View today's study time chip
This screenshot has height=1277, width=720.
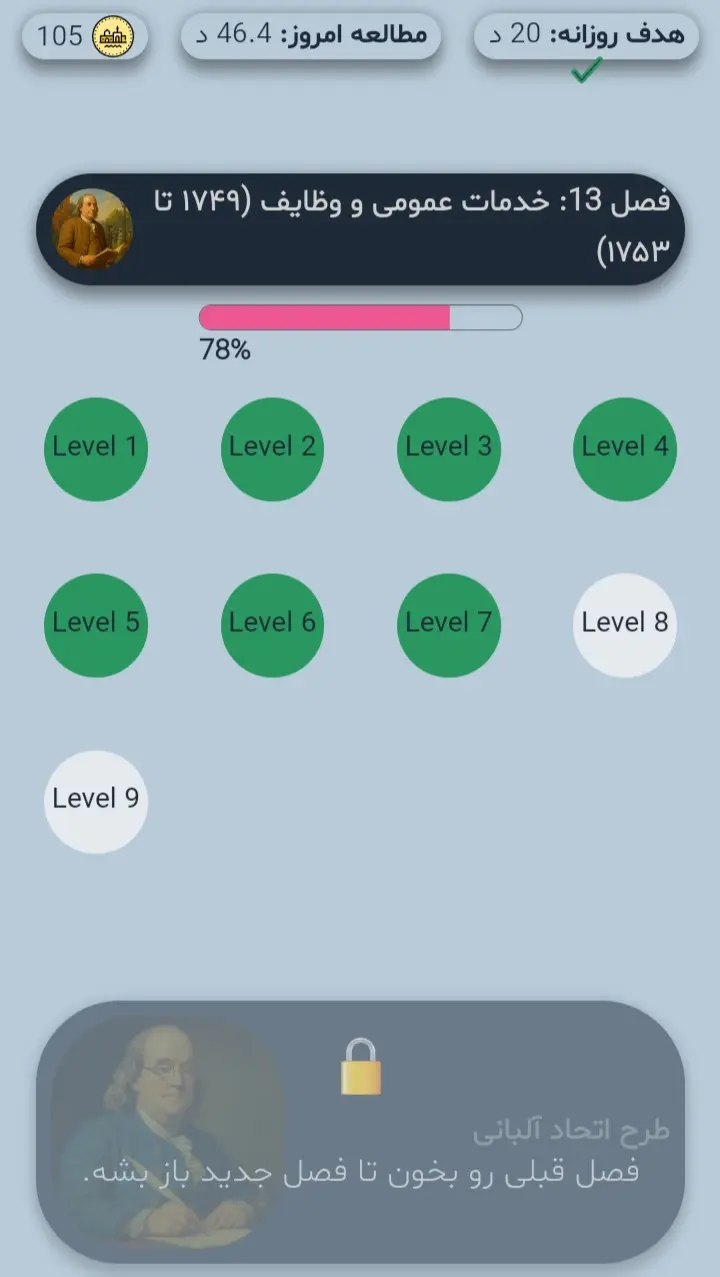click(x=311, y=36)
